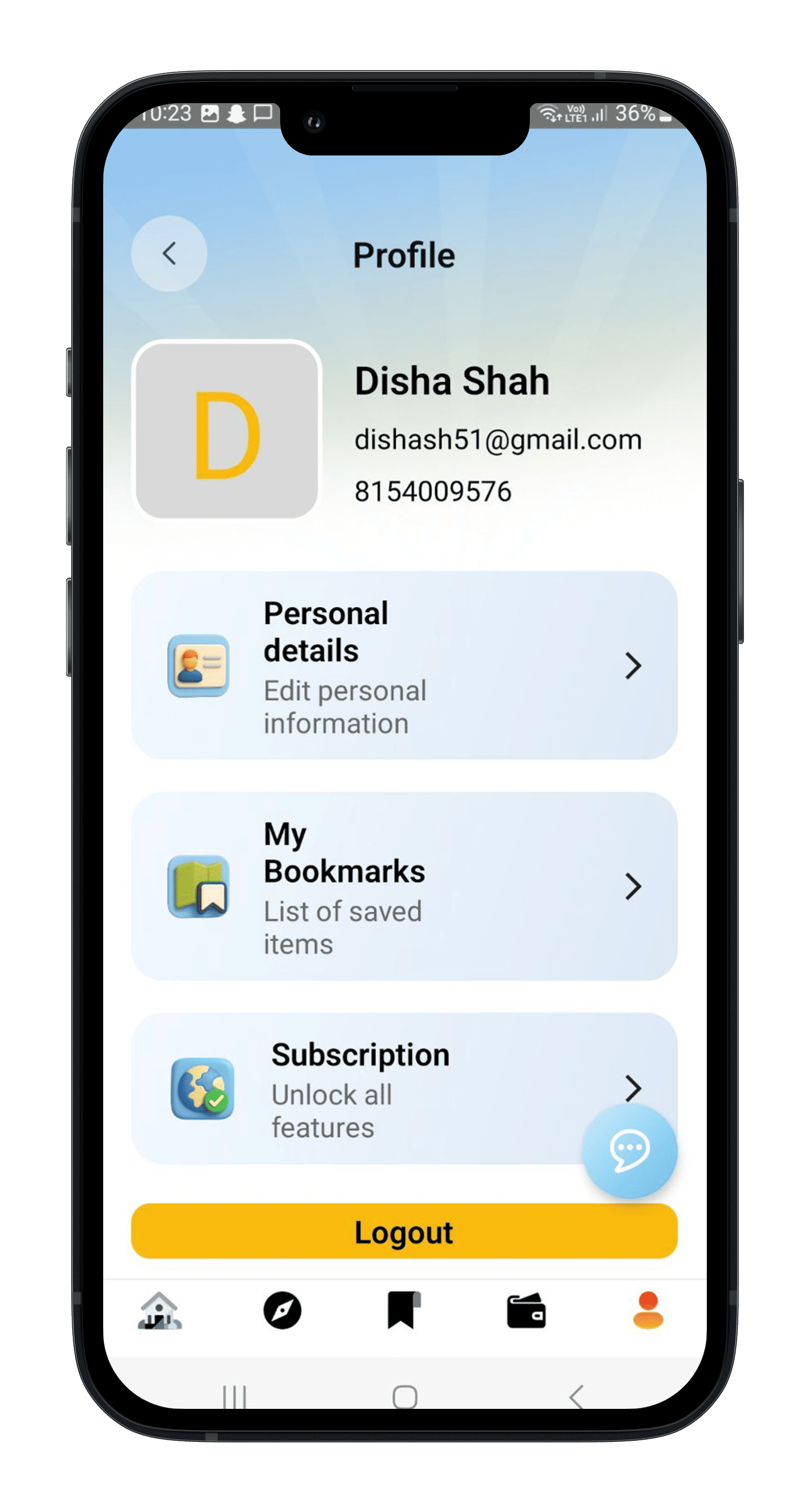Switch to the home tab
The width and height of the screenshot is (810, 1512).
(160, 1310)
